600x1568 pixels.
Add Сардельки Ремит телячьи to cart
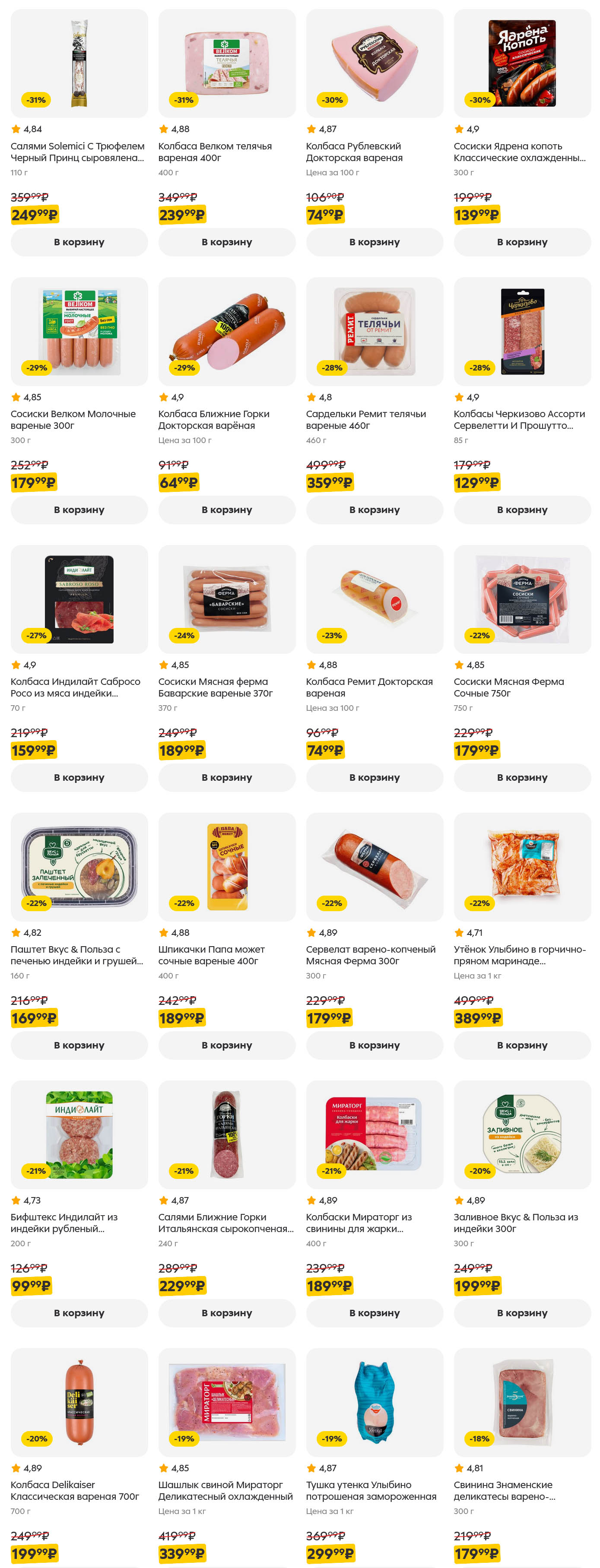click(374, 510)
